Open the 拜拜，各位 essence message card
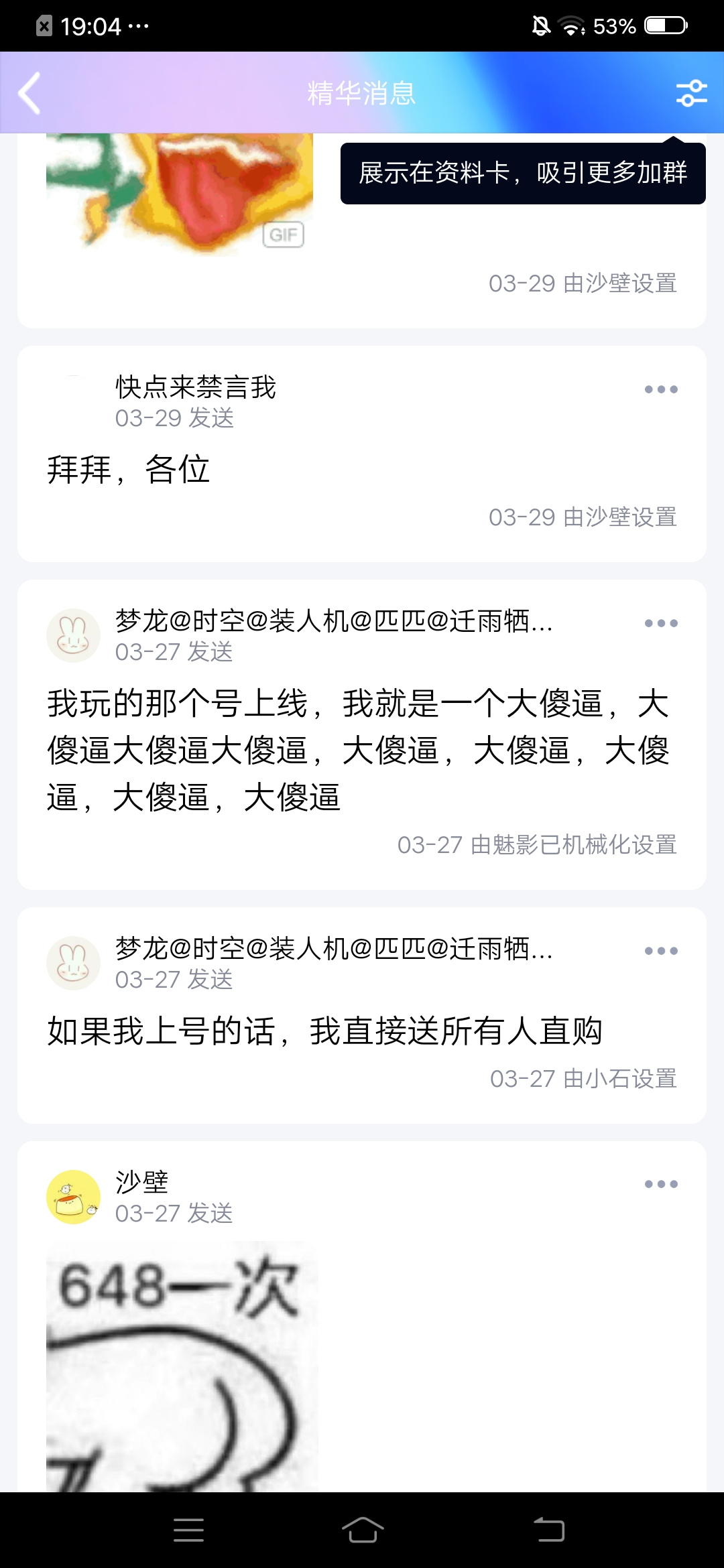The width and height of the screenshot is (724, 1568). [x=362, y=469]
